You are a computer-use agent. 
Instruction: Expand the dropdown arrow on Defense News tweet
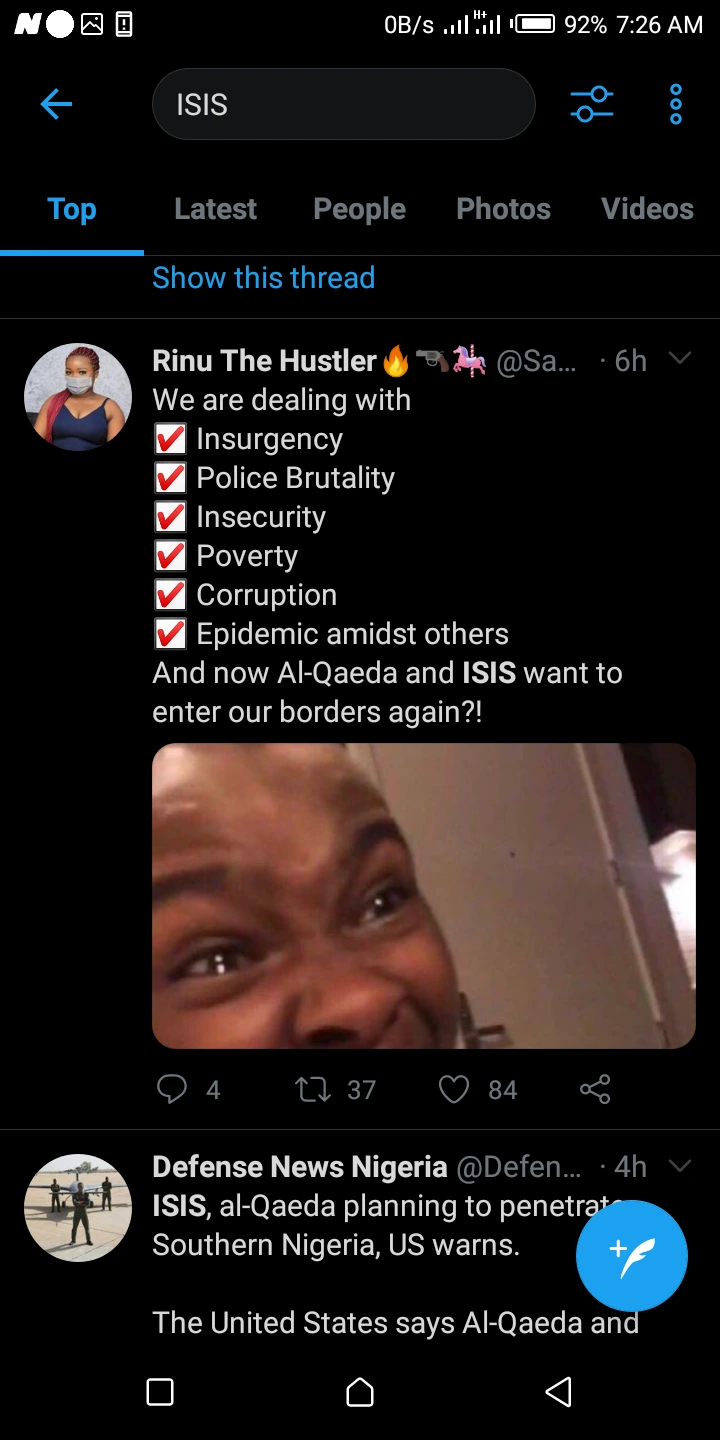click(x=680, y=1165)
